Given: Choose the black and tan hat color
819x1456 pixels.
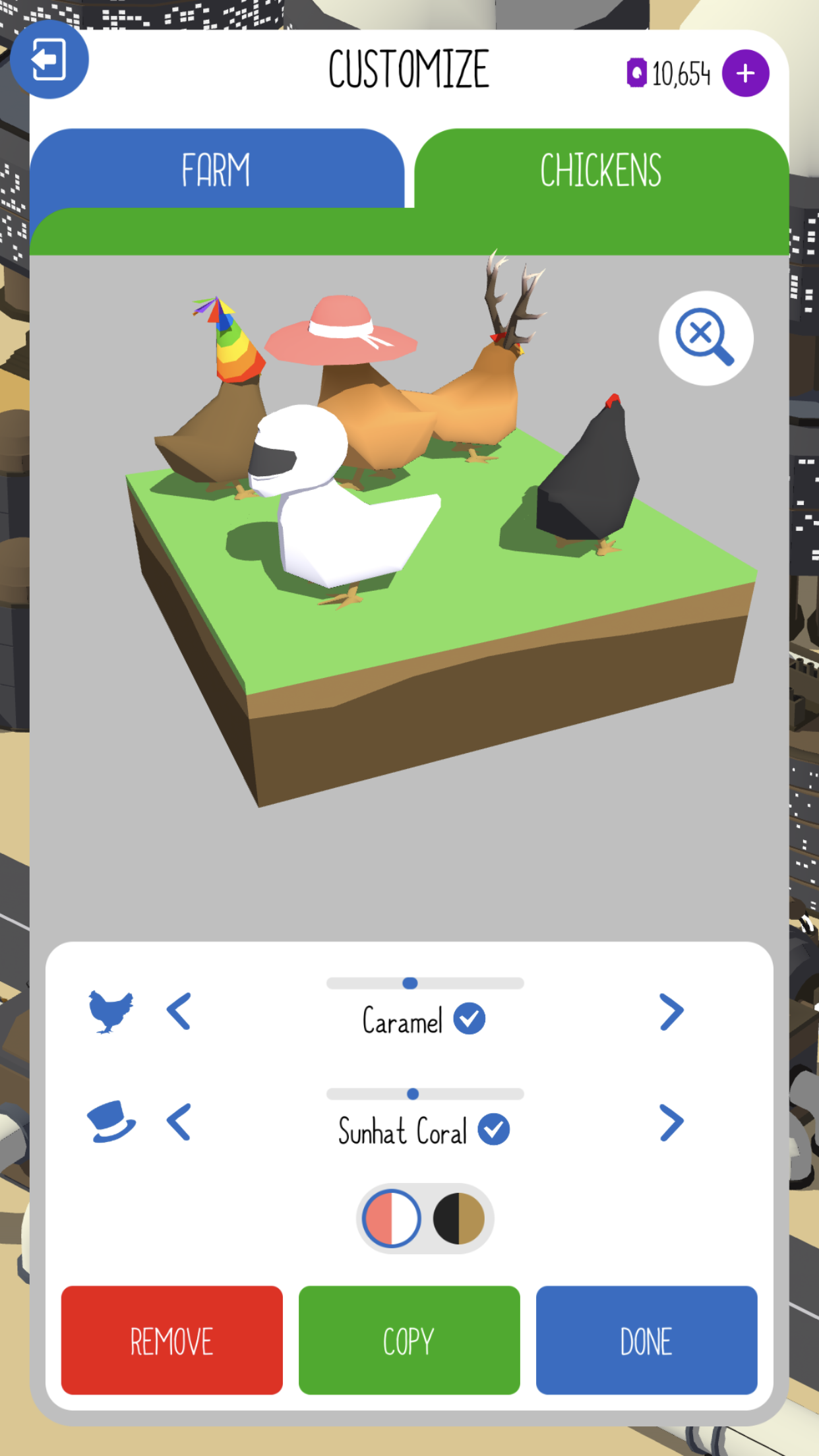Looking at the screenshot, I should point(459,1218).
